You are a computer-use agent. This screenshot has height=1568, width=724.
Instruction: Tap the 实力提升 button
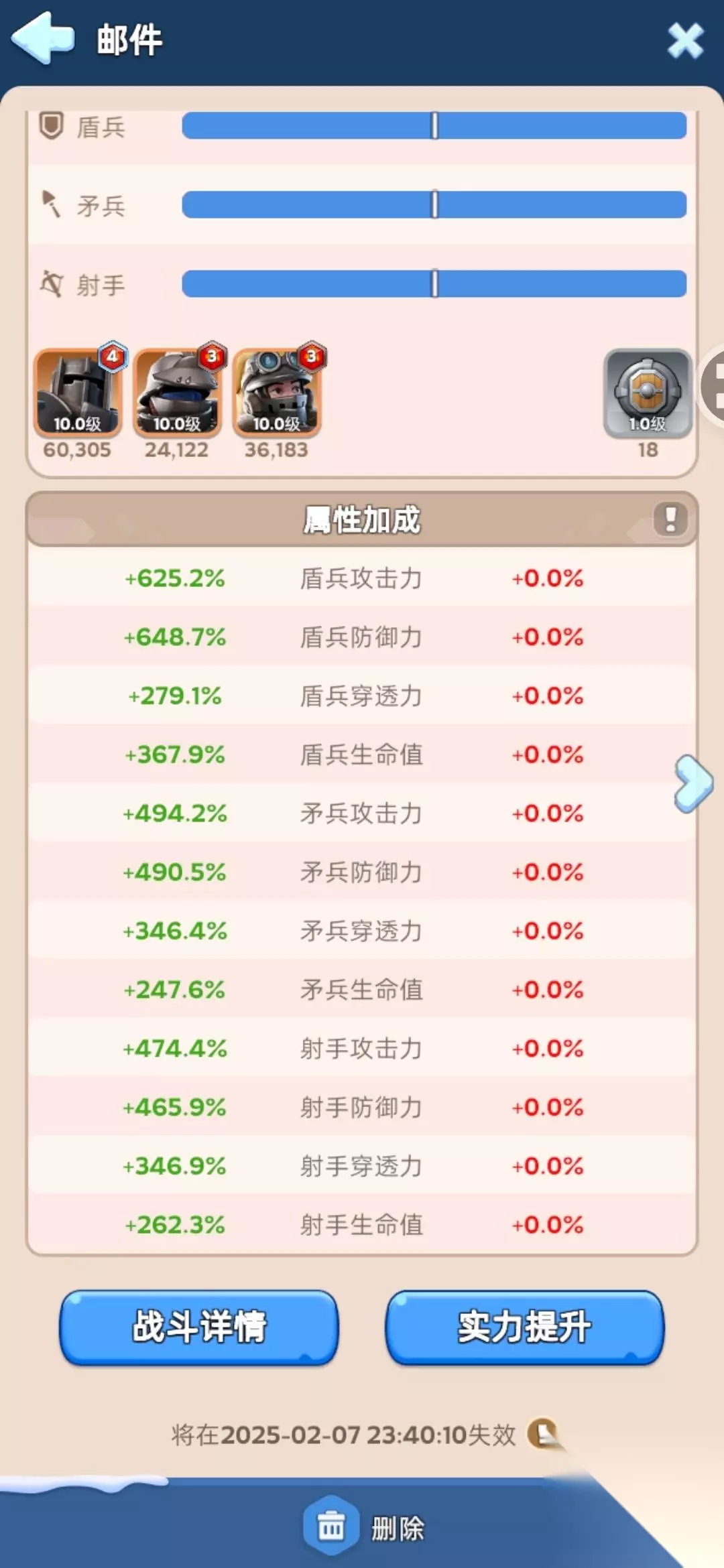pos(524,1327)
